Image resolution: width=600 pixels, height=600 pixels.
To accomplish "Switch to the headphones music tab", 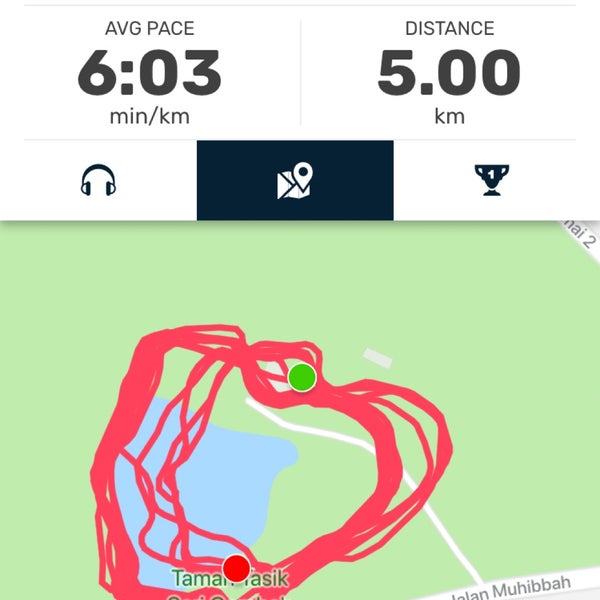I will [98, 181].
